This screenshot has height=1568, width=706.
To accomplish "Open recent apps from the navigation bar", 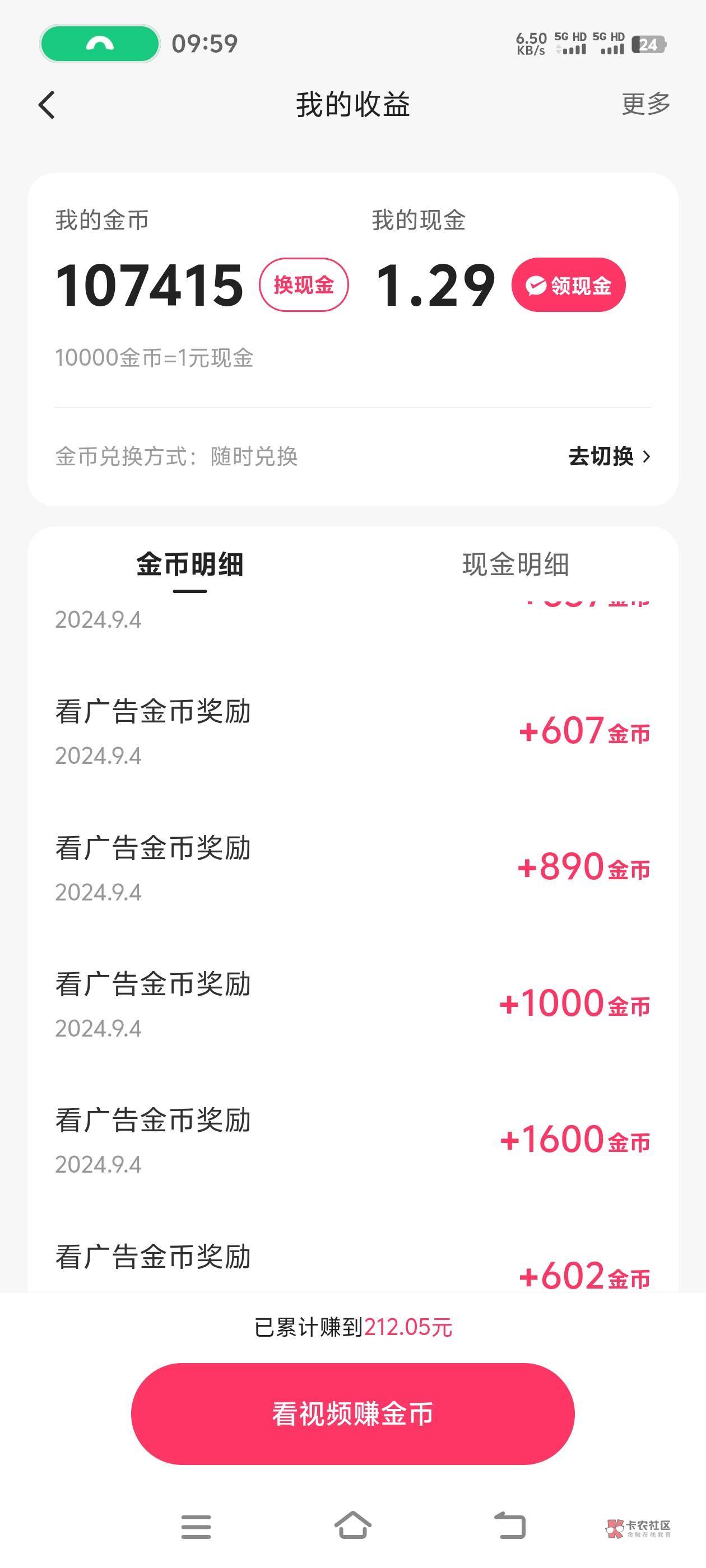I will click(x=196, y=1527).
